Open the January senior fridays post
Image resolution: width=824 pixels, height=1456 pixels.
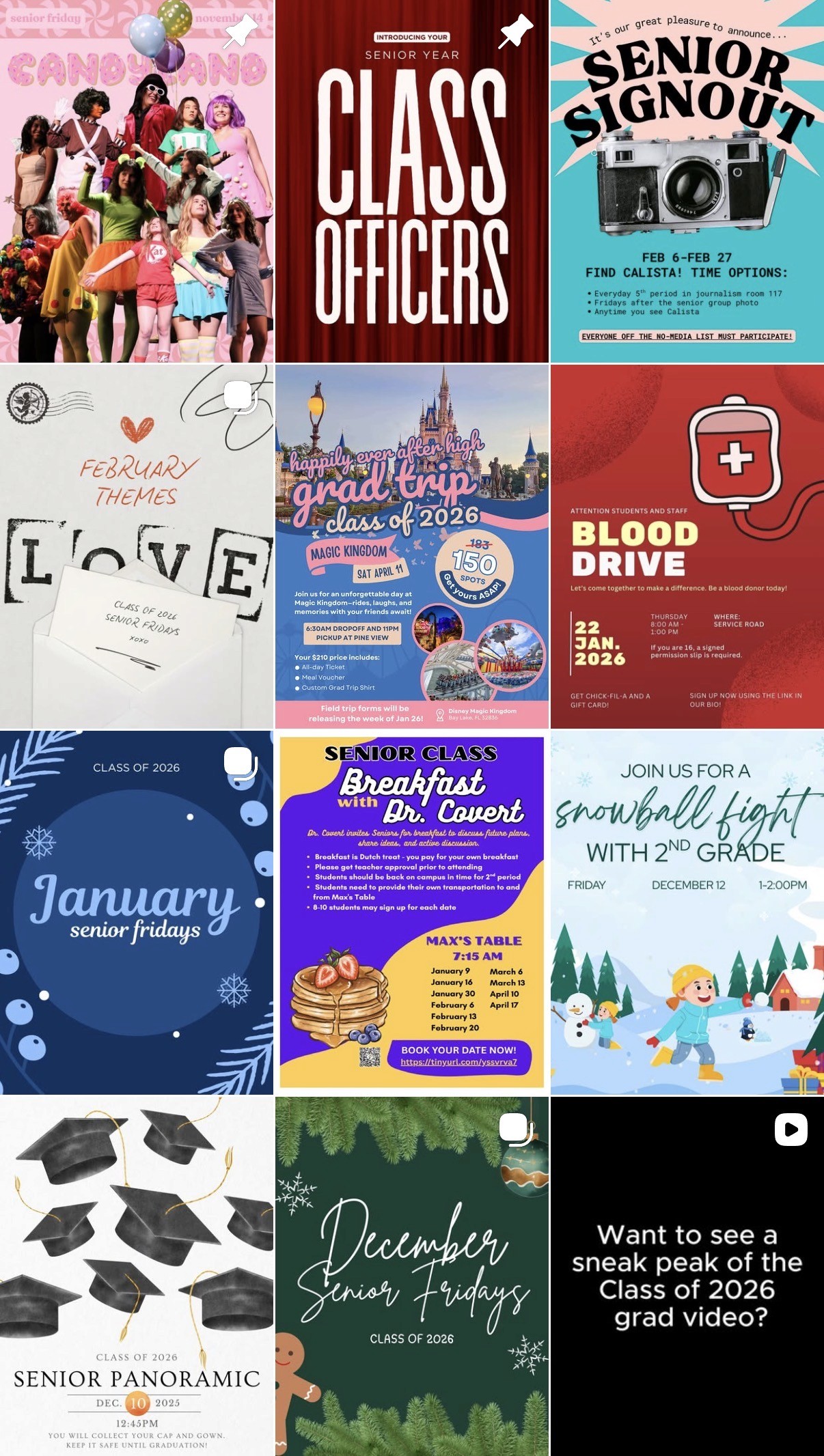137,912
